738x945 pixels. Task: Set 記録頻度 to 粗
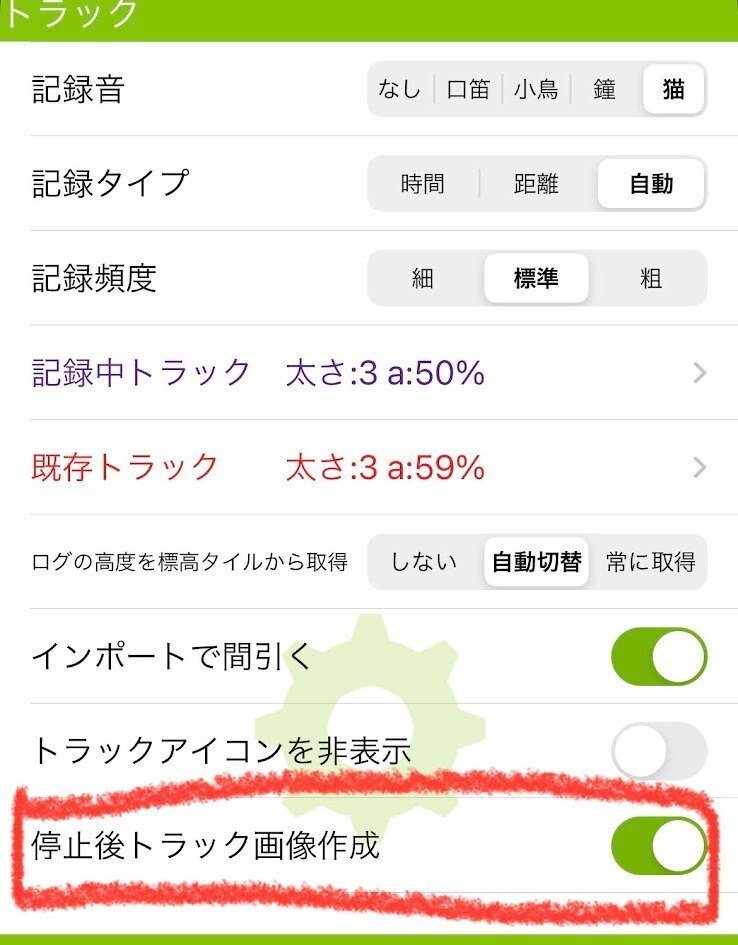(x=651, y=279)
